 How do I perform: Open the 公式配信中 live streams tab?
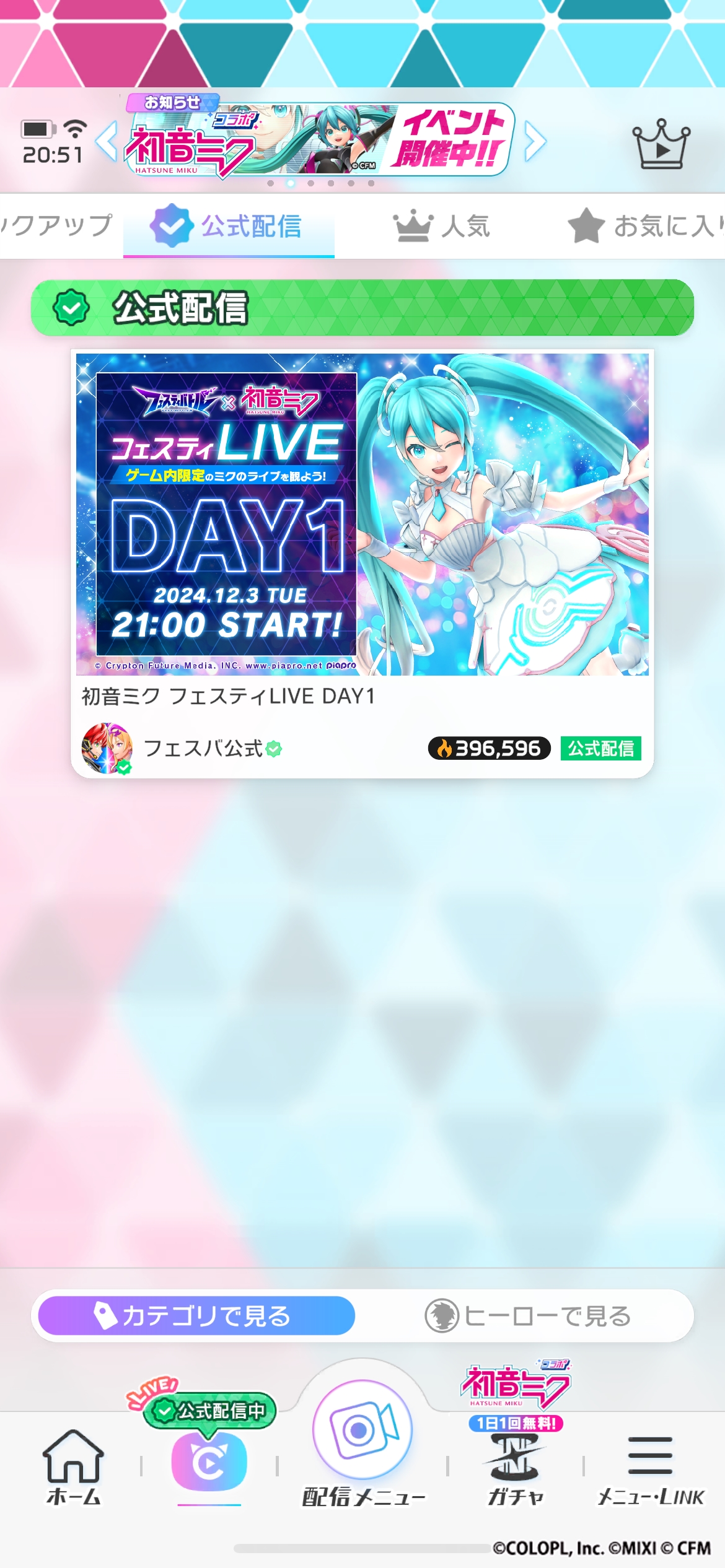(209, 1463)
